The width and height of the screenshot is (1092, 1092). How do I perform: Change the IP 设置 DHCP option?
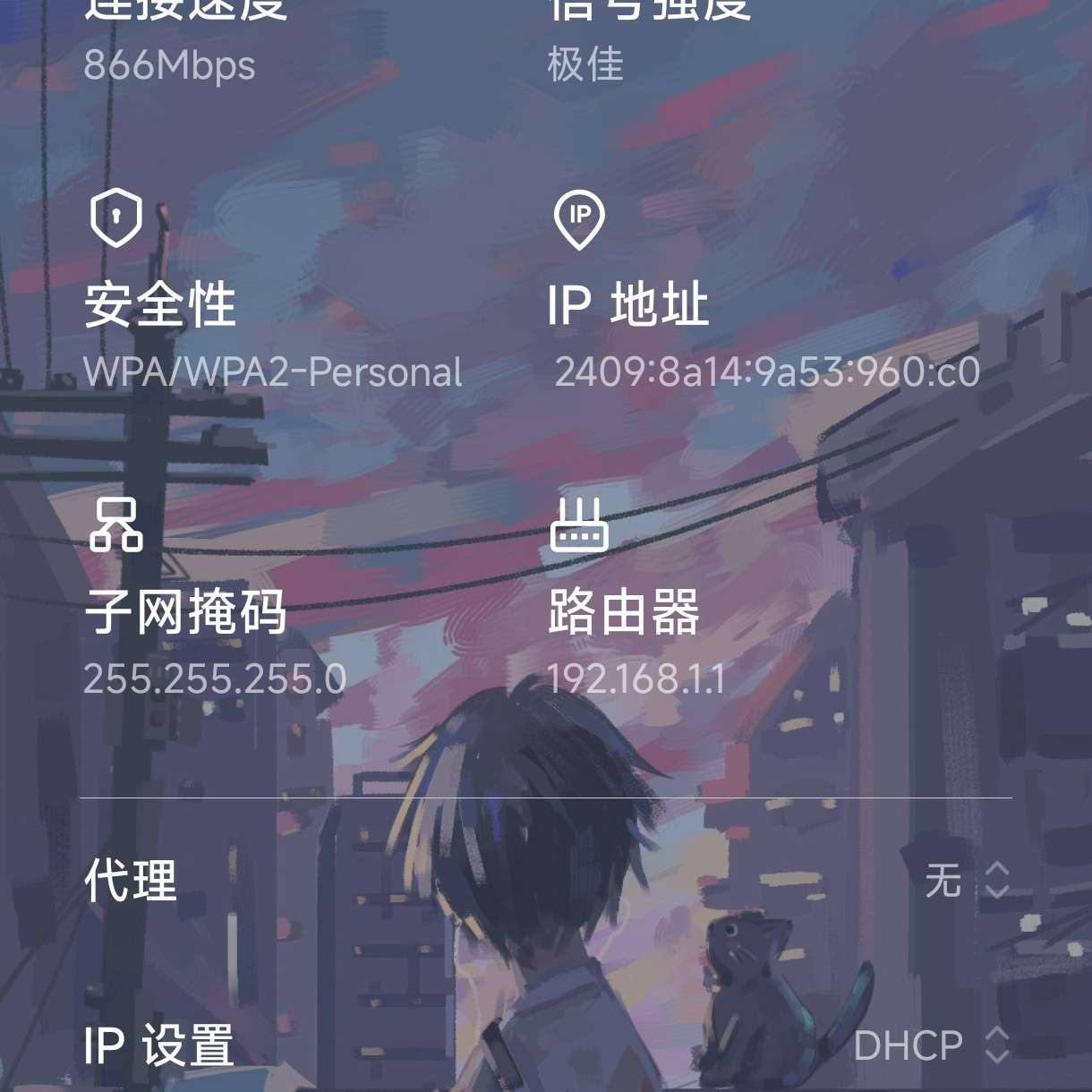[x=932, y=1045]
